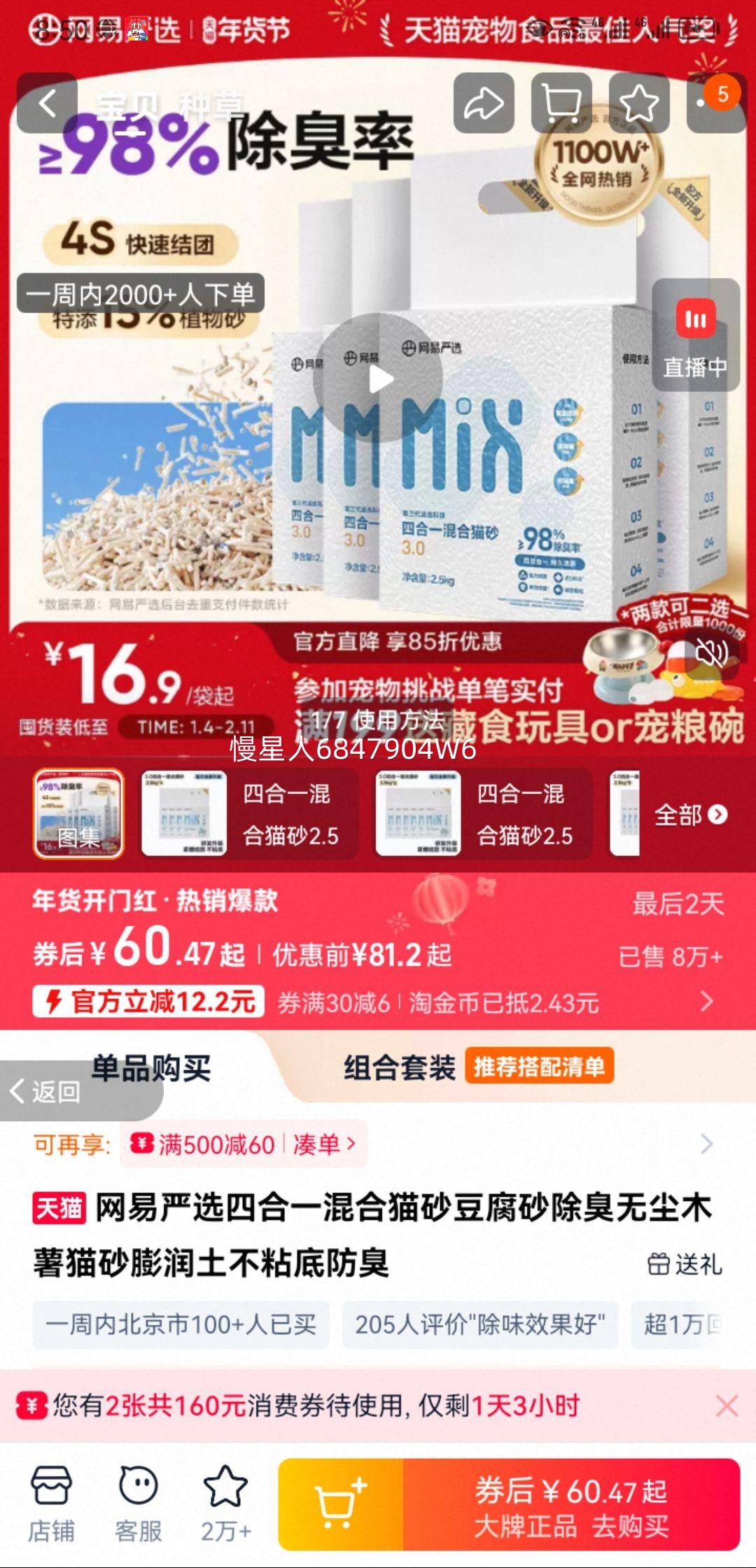Expand the 官方立减12.2元 coupon details
Viewport: 756px width, 1568px height.
pyautogui.click(x=147, y=1001)
